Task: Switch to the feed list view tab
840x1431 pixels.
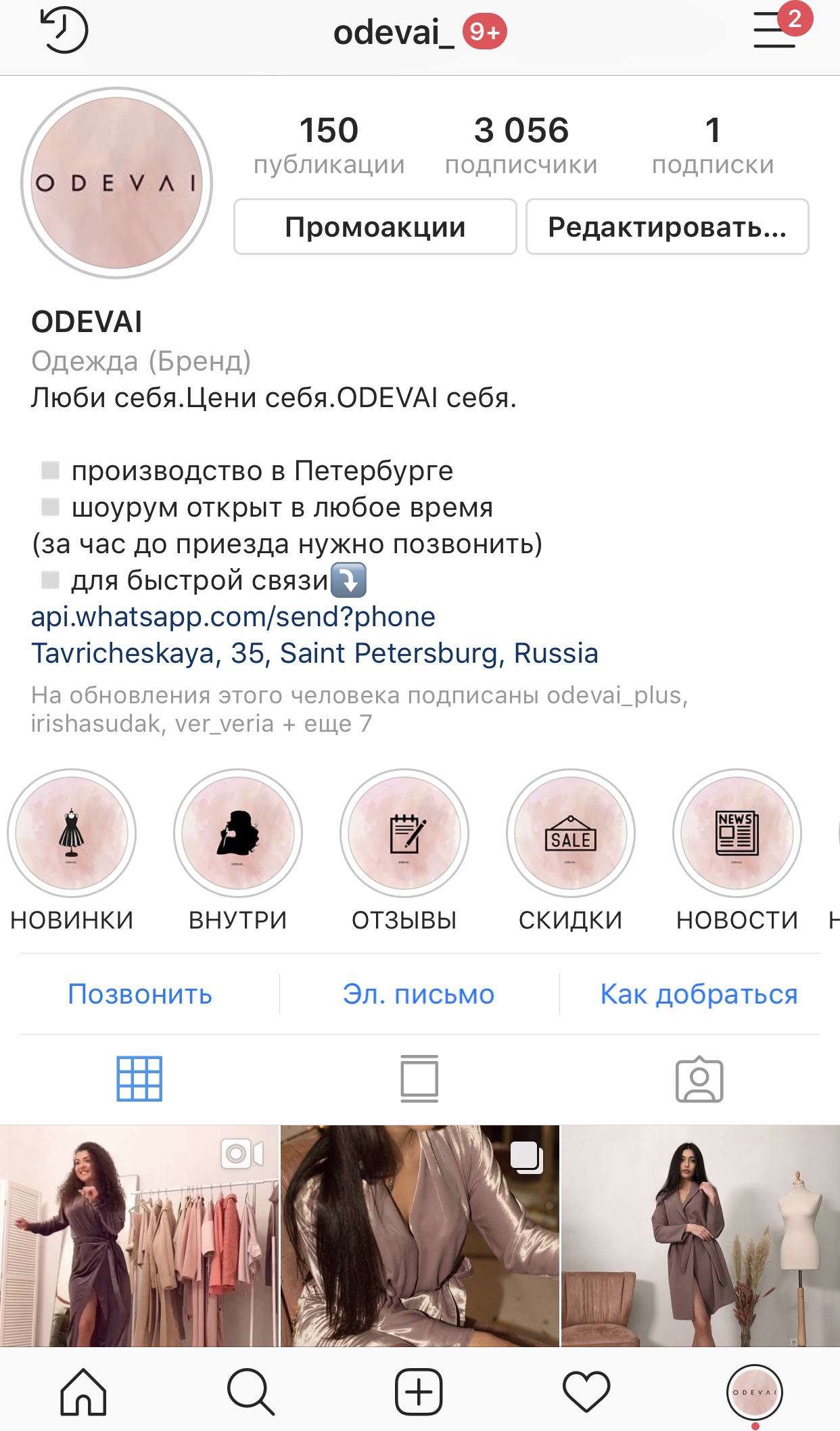Action: (419, 1079)
